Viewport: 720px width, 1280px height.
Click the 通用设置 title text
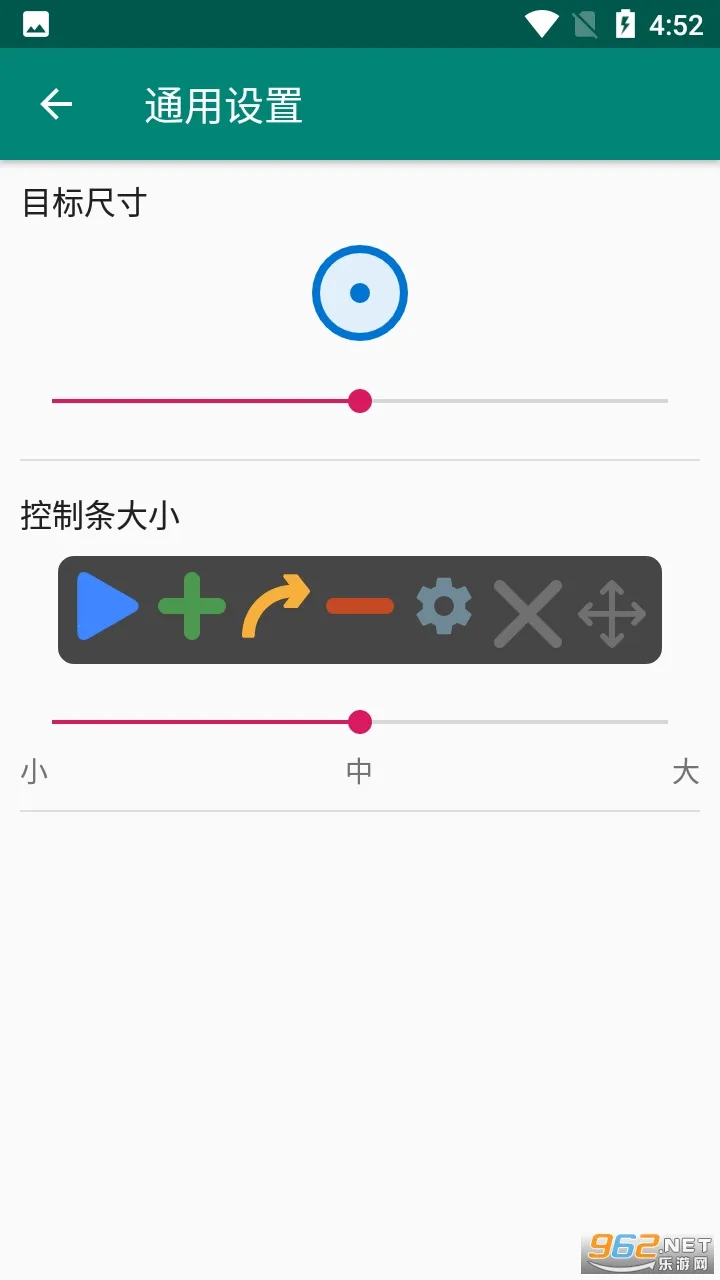[222, 105]
